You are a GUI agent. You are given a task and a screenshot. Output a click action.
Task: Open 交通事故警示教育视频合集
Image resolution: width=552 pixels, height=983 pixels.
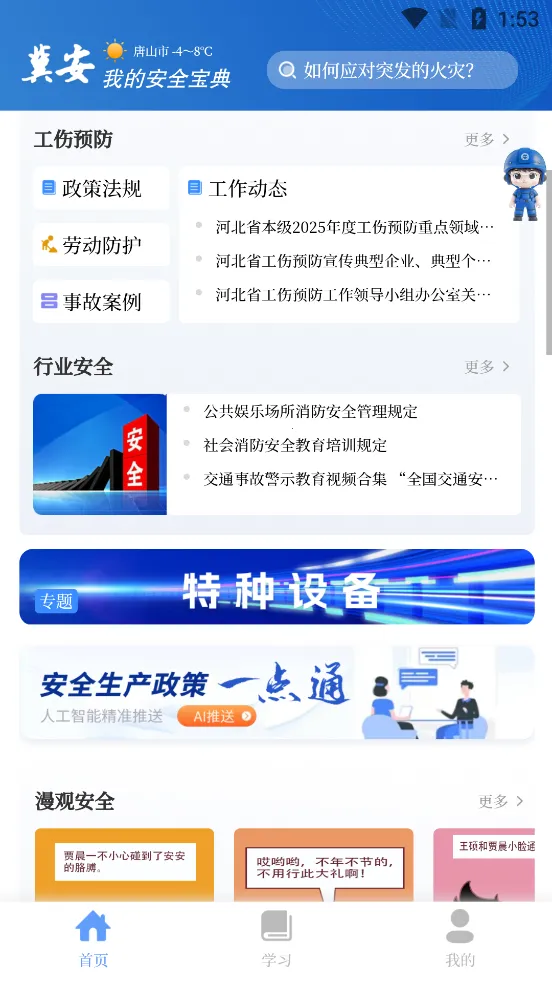tap(350, 479)
